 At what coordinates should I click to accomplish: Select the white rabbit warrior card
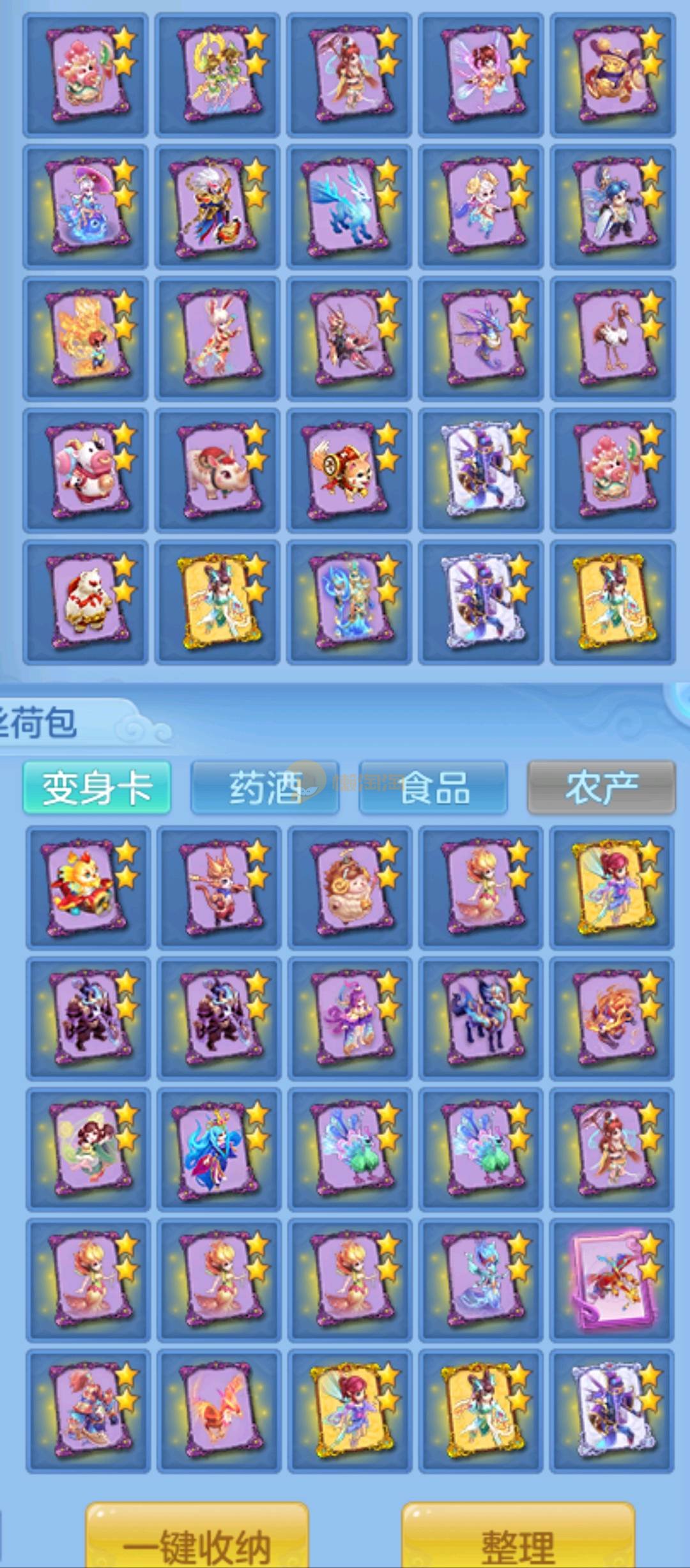click(x=217, y=339)
